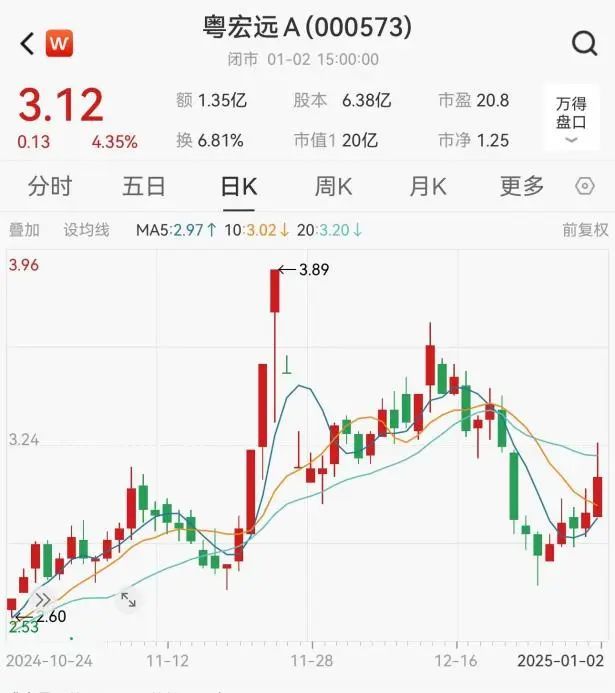
Task: Open the 更多 chart periods tab
Action: (522, 186)
